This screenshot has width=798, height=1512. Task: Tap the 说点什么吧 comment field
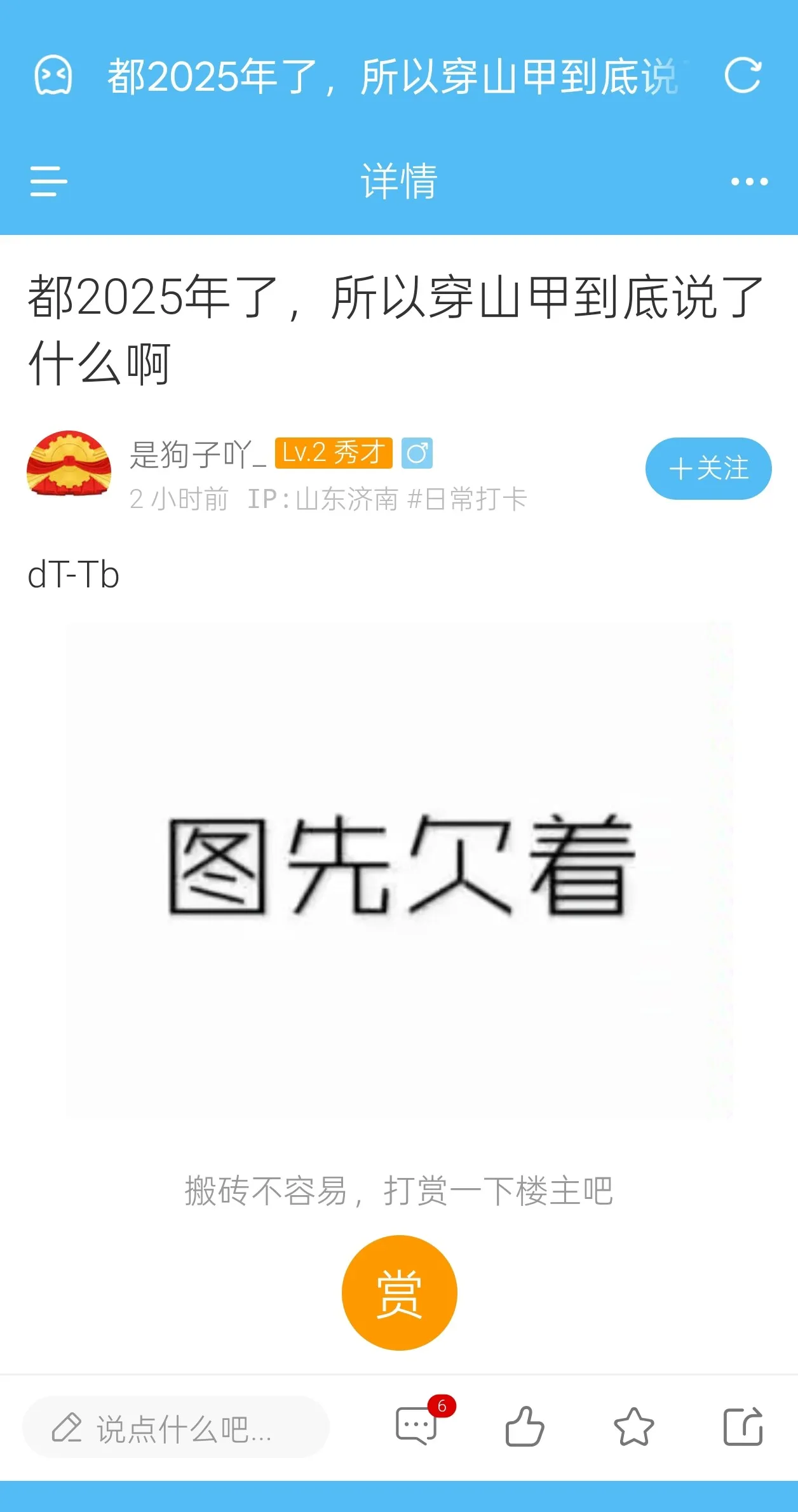tap(176, 1429)
